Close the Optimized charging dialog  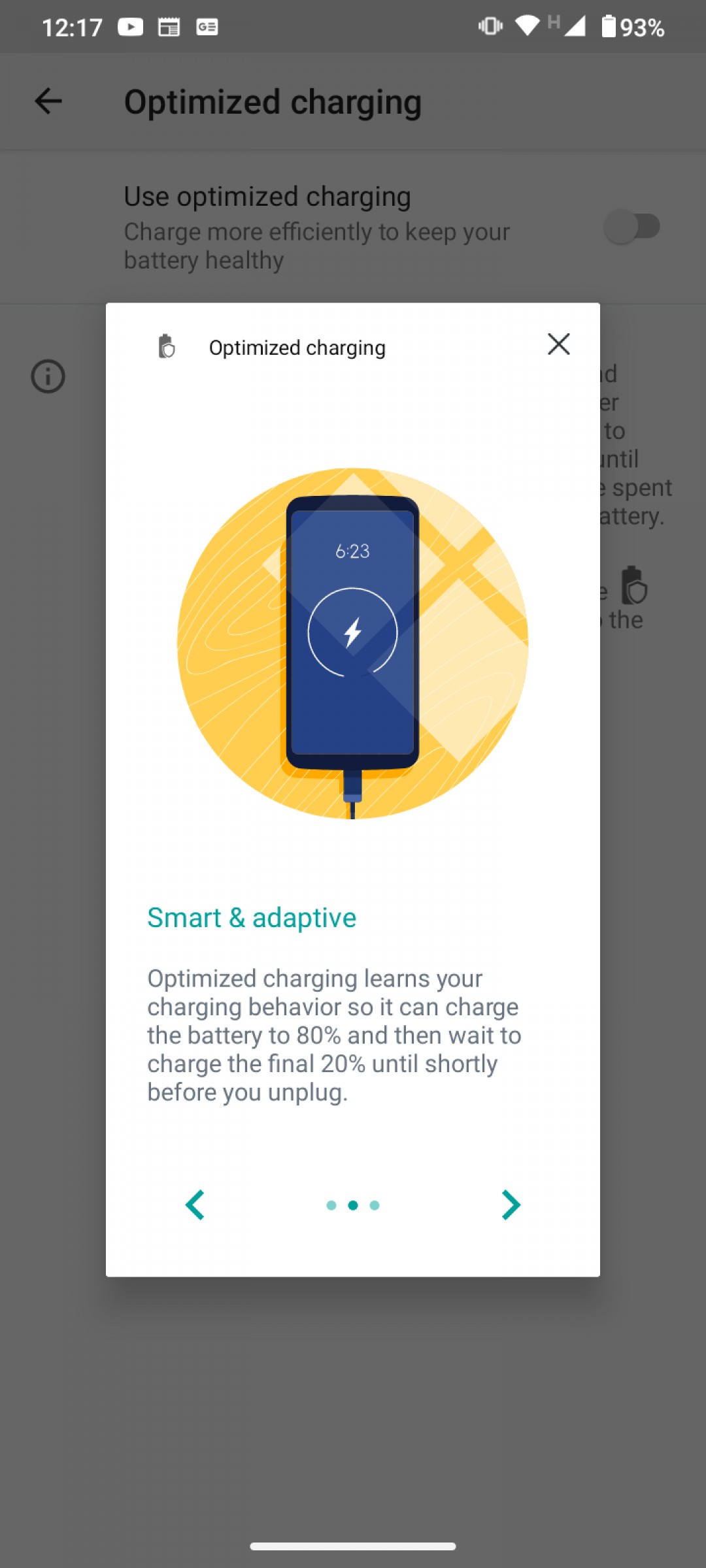[x=559, y=344]
